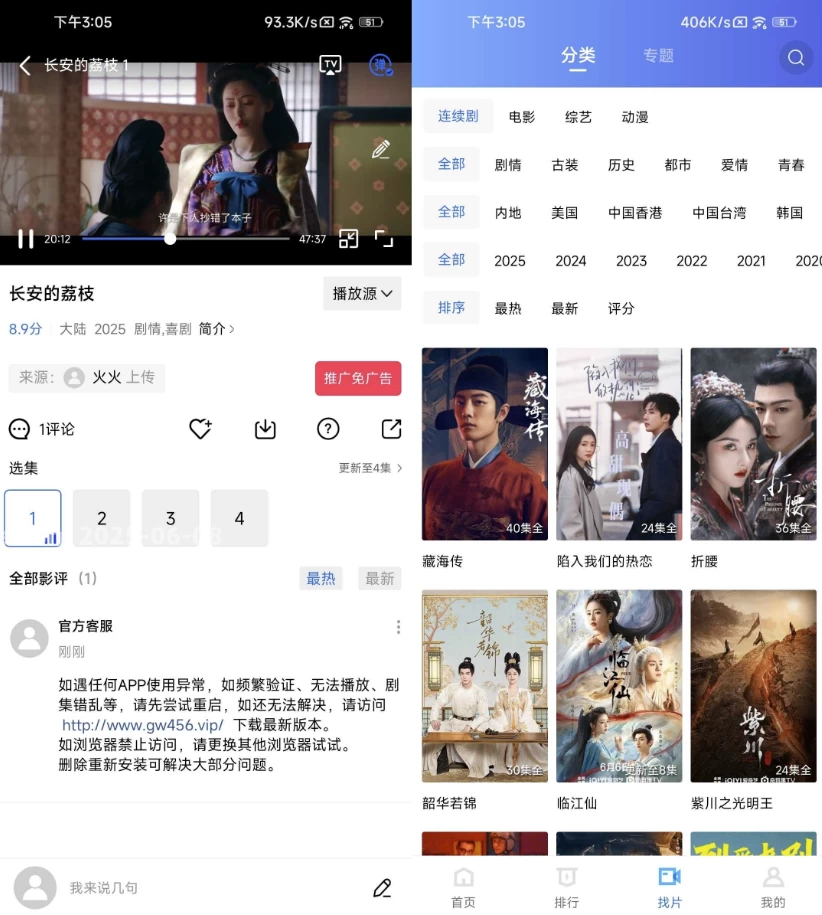
Task: Cast the video to TV
Action: pos(330,65)
